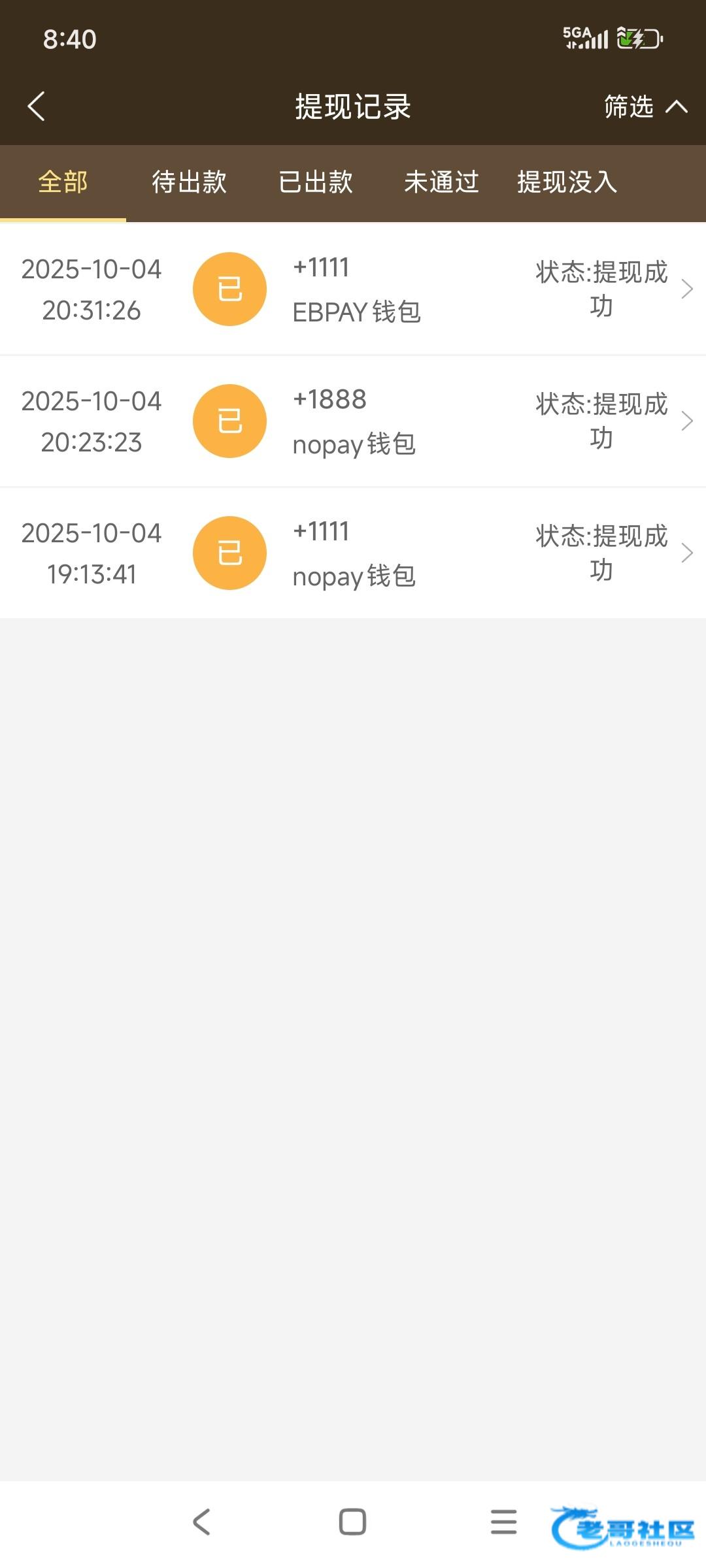The image size is (706, 1568).
Task: Open the +1888 nopay钱包 withdrawal record
Action: click(x=353, y=421)
